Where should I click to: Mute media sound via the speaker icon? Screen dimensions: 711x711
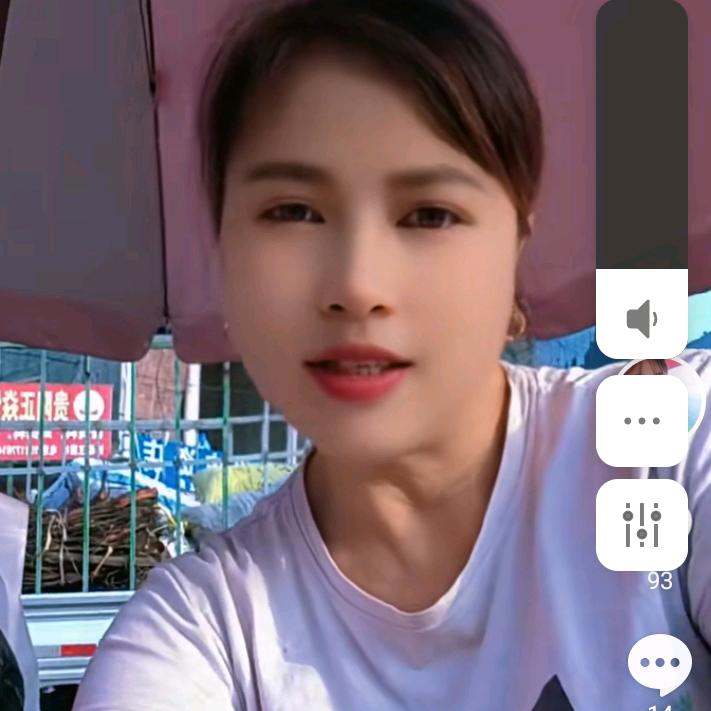[642, 319]
